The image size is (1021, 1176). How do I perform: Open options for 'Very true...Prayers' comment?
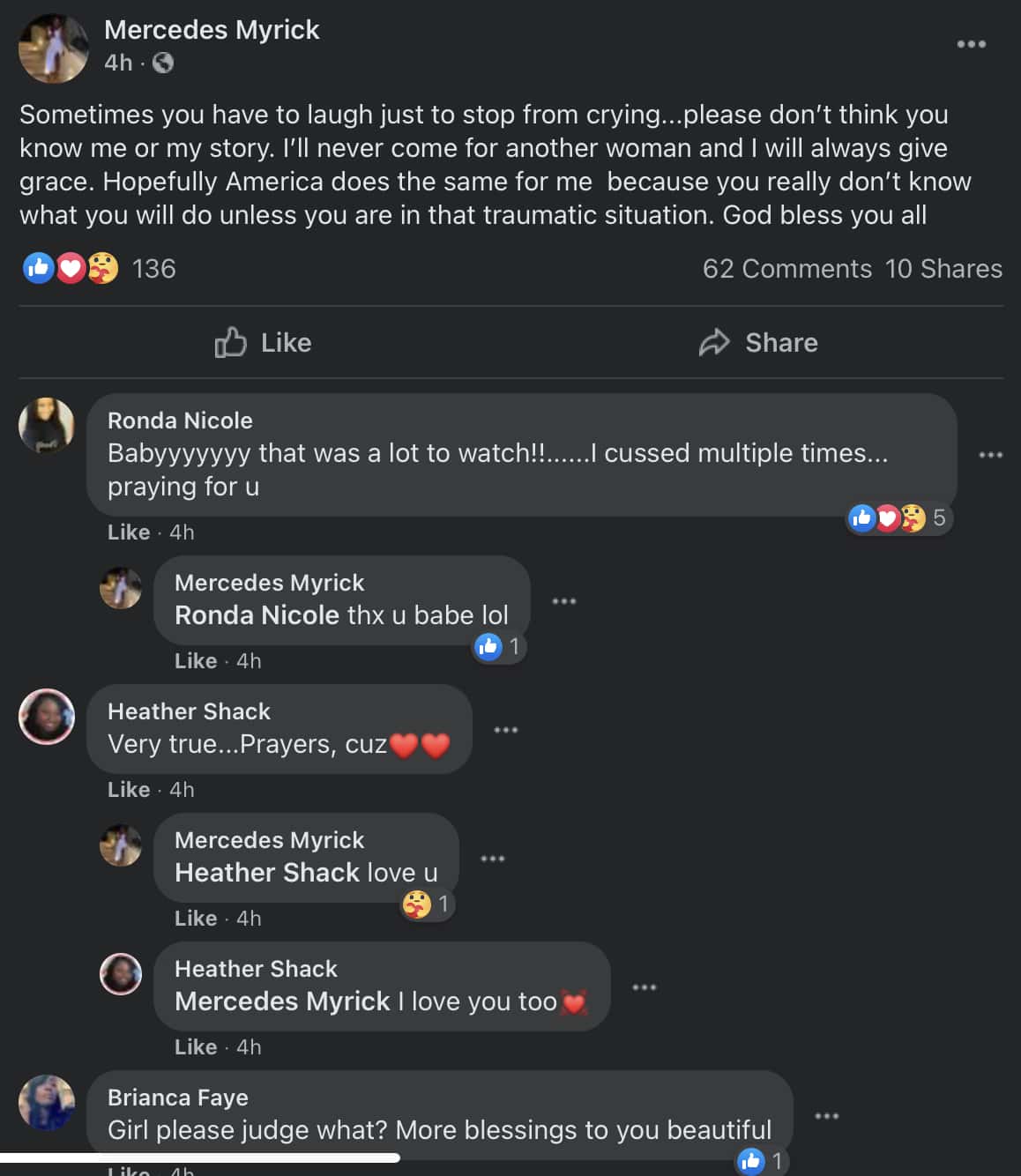(505, 730)
